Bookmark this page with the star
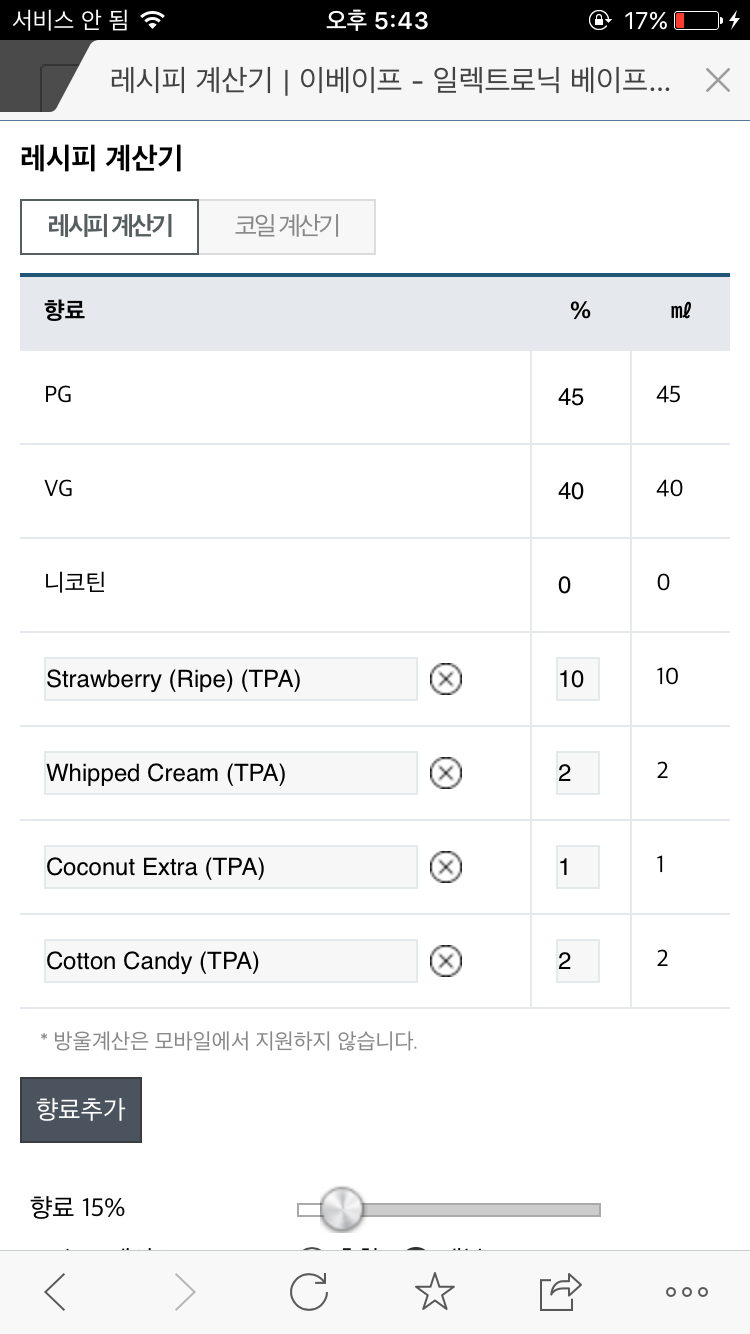The height and width of the screenshot is (1334, 750). click(435, 1292)
